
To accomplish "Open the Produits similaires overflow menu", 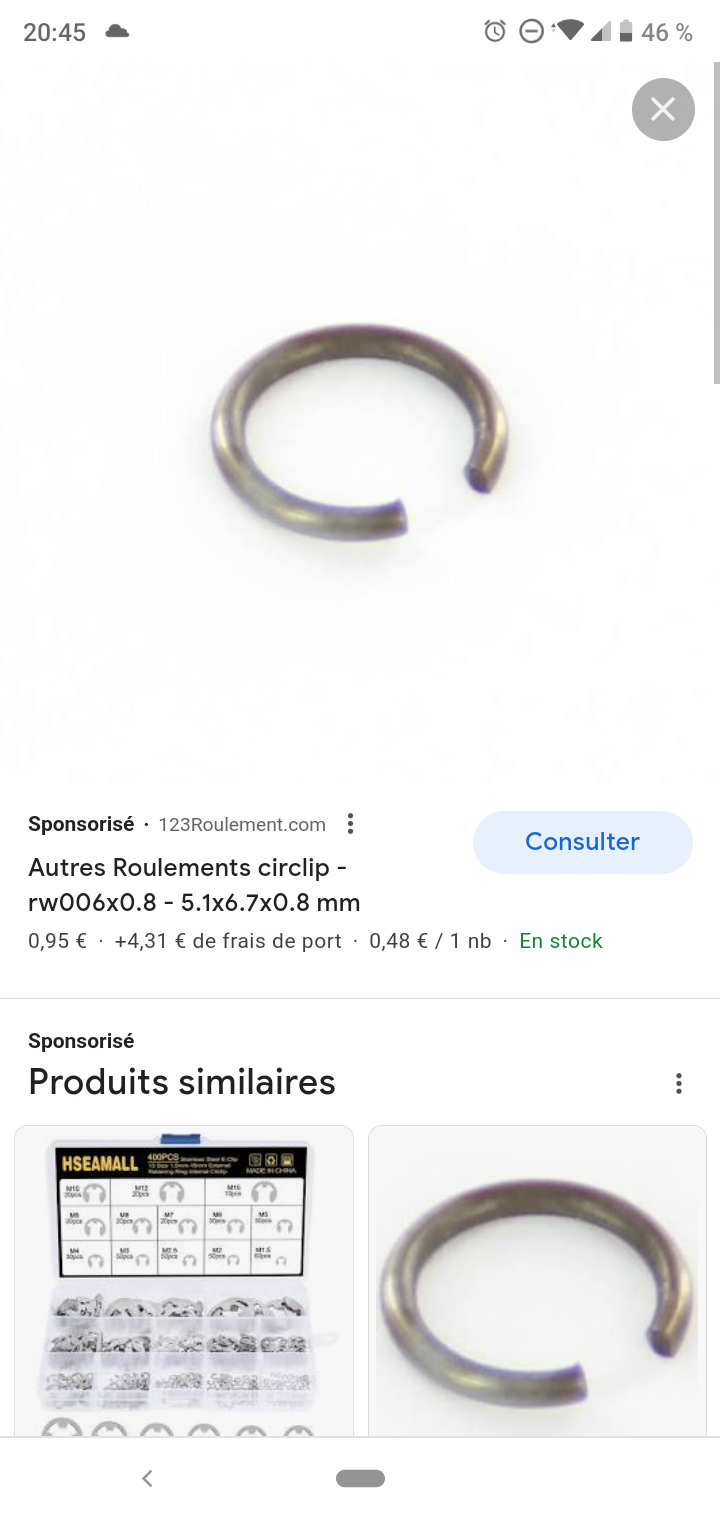I will coord(679,1083).
